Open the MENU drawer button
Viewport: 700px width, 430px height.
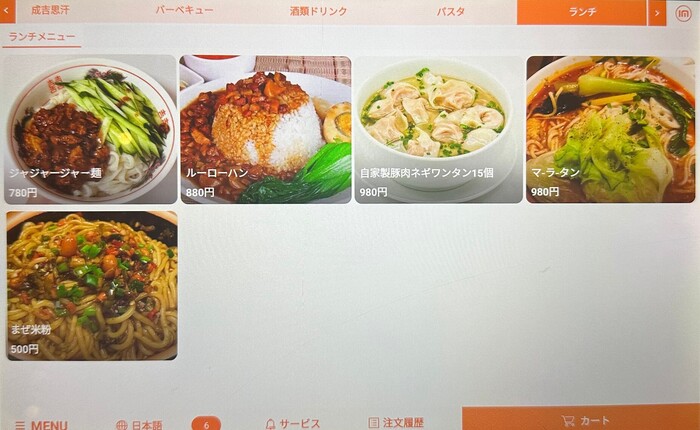[40, 424]
